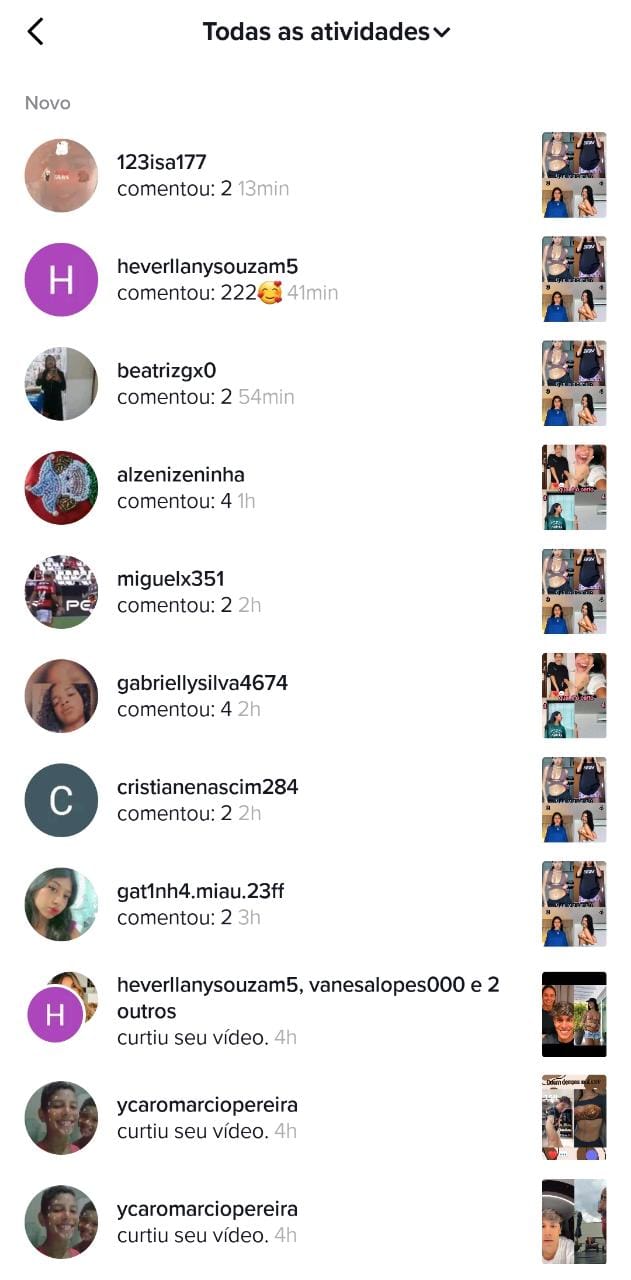Open cristianenascim284's comment notification

(315, 800)
